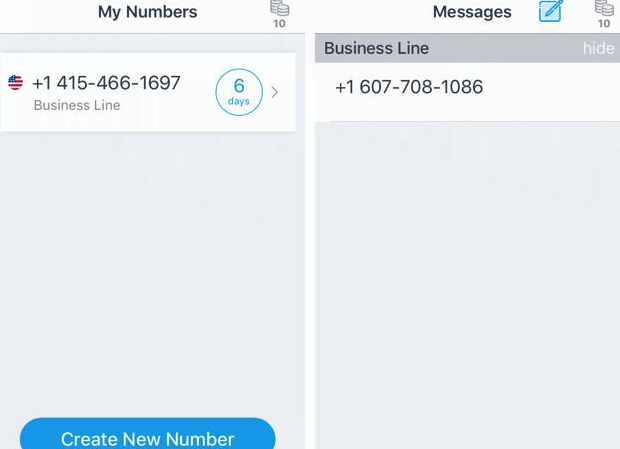Open credits coins on Messages screen
Viewport: 620px width, 449px height.
[604, 13]
